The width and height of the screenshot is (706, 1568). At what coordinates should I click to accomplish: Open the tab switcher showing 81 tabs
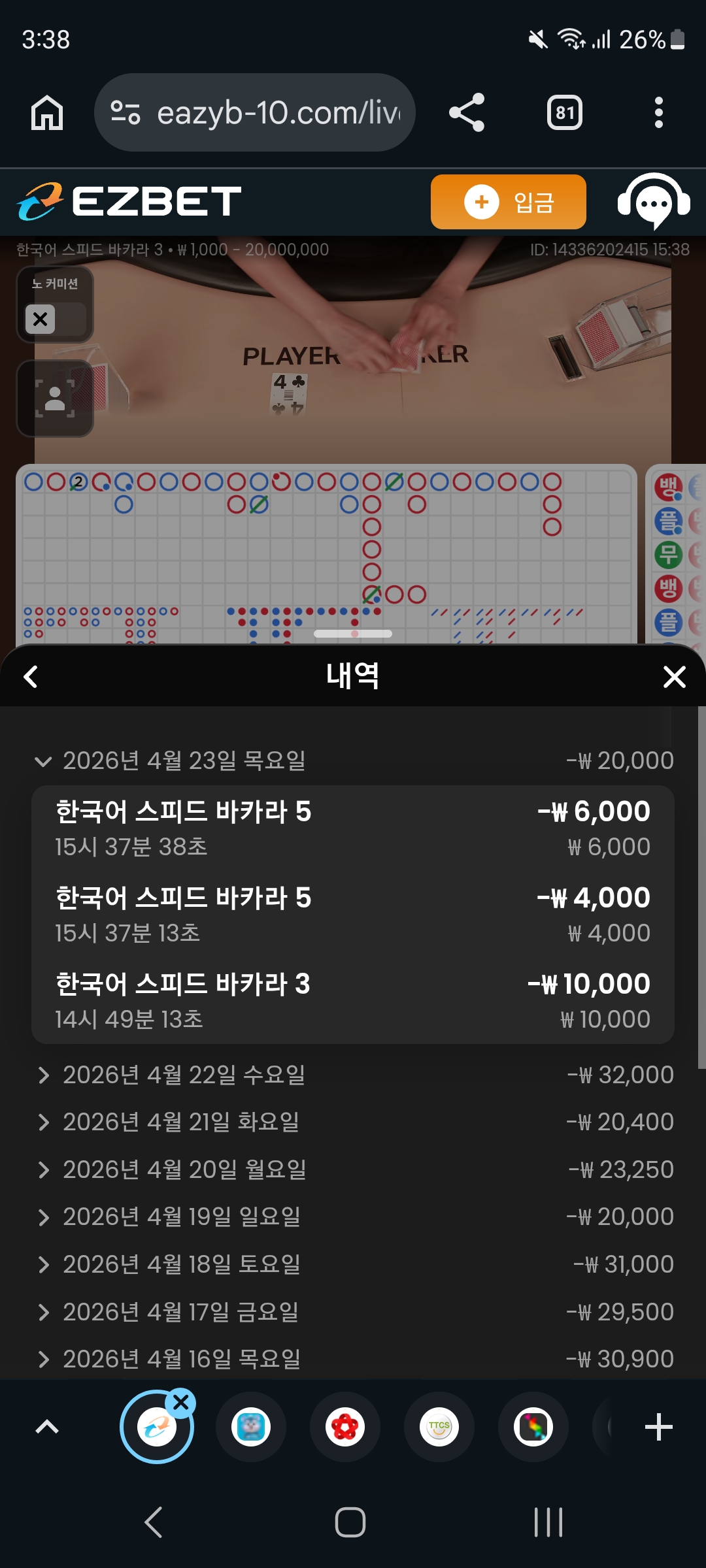coord(564,112)
